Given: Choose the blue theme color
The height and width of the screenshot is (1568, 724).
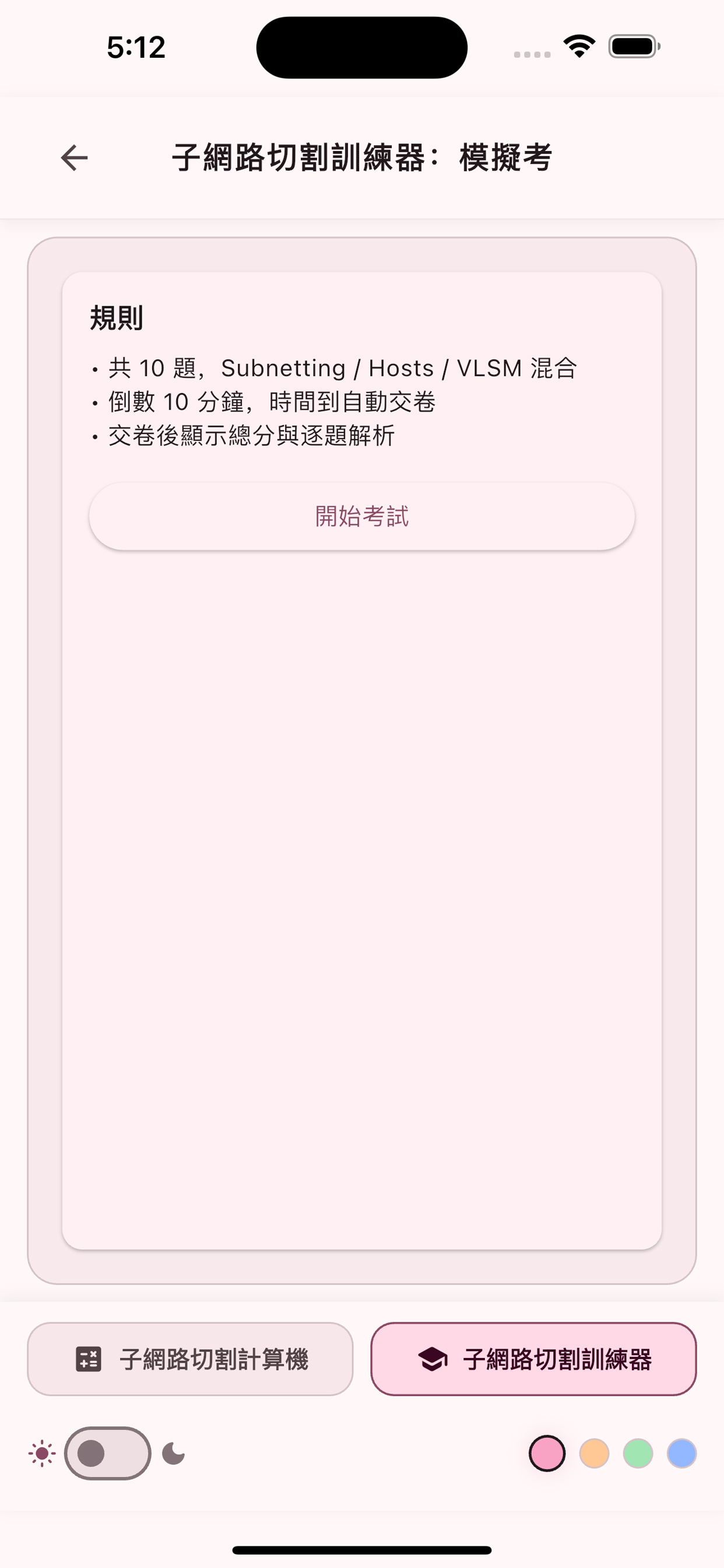Looking at the screenshot, I should [x=681, y=1454].
